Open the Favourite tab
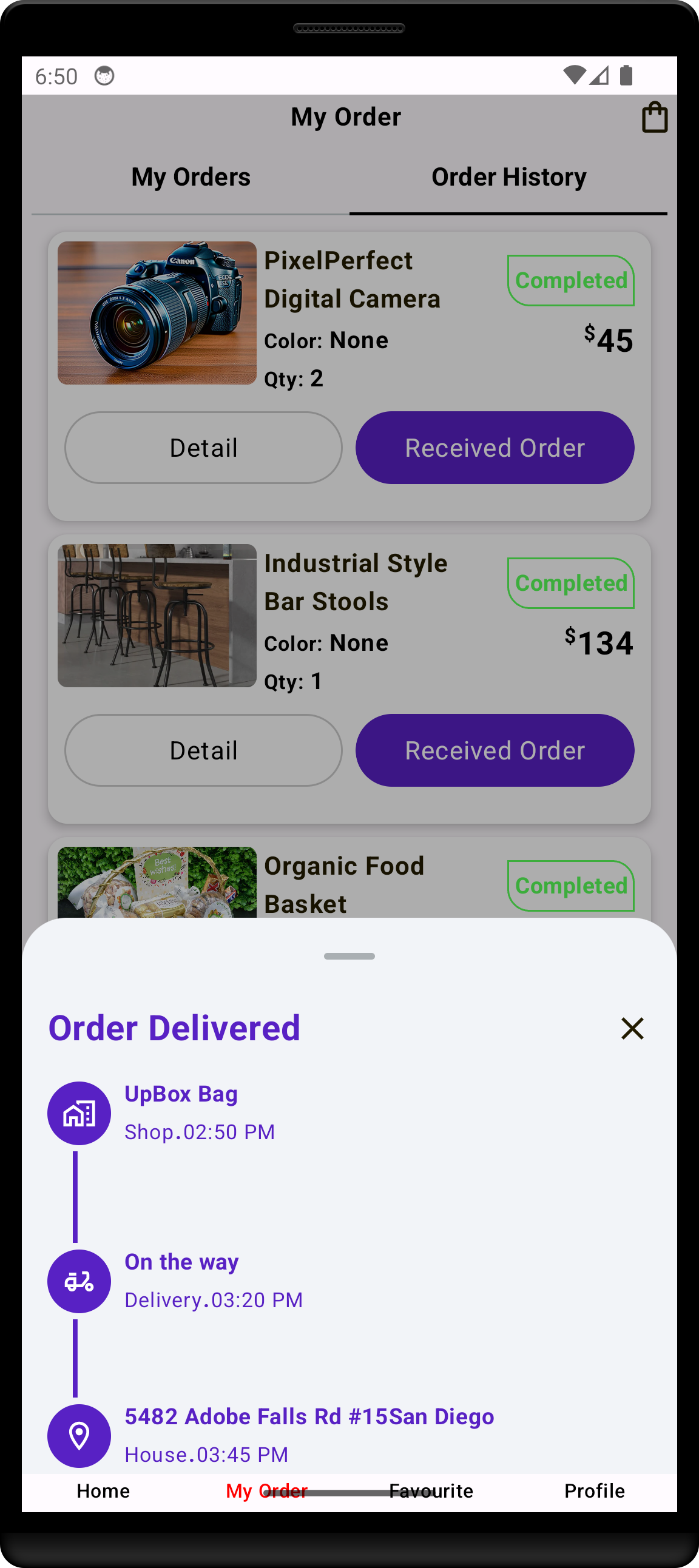The width and height of the screenshot is (699, 1568). (431, 1490)
